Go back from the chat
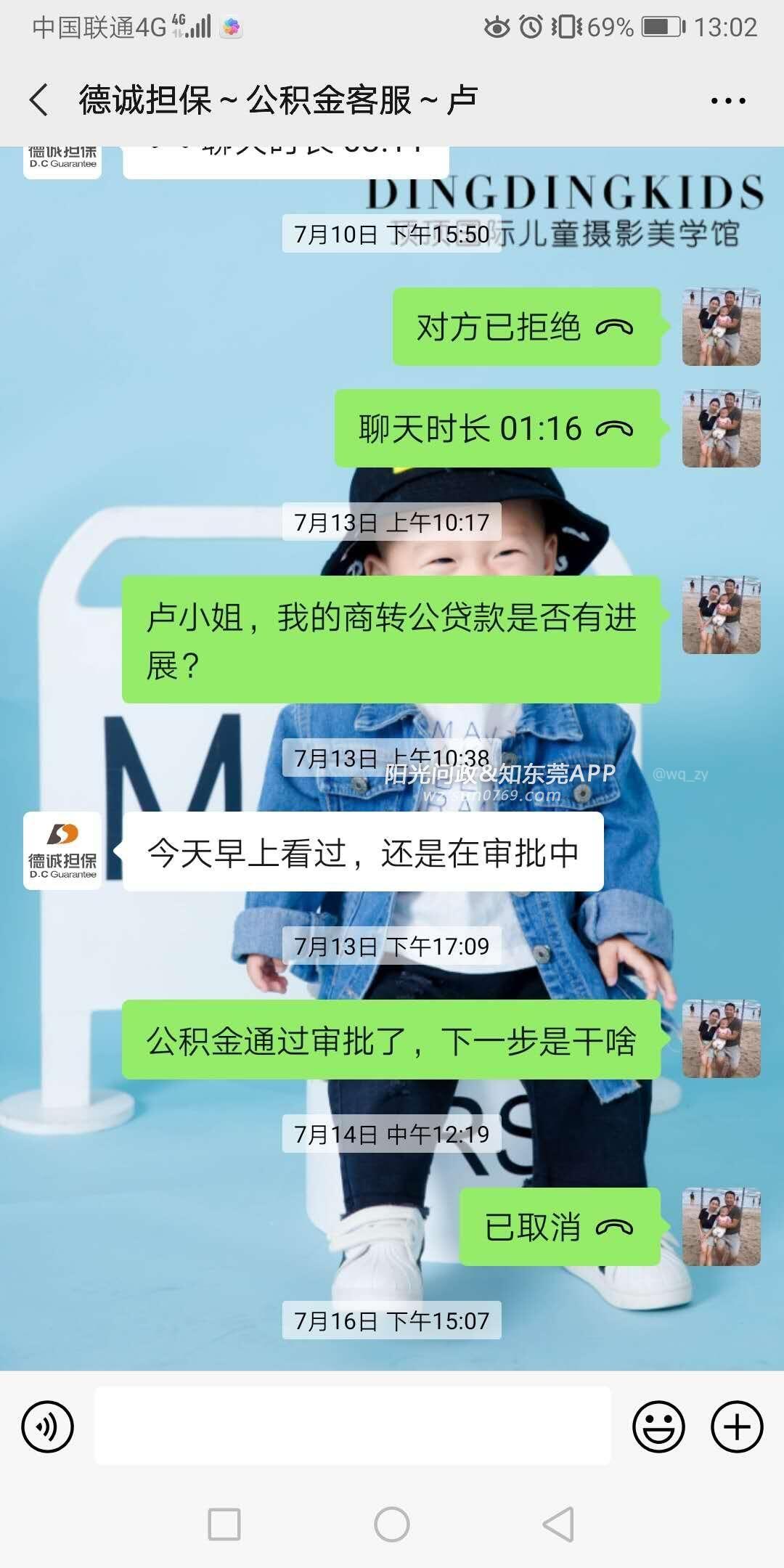784x1568 pixels. click(x=39, y=99)
